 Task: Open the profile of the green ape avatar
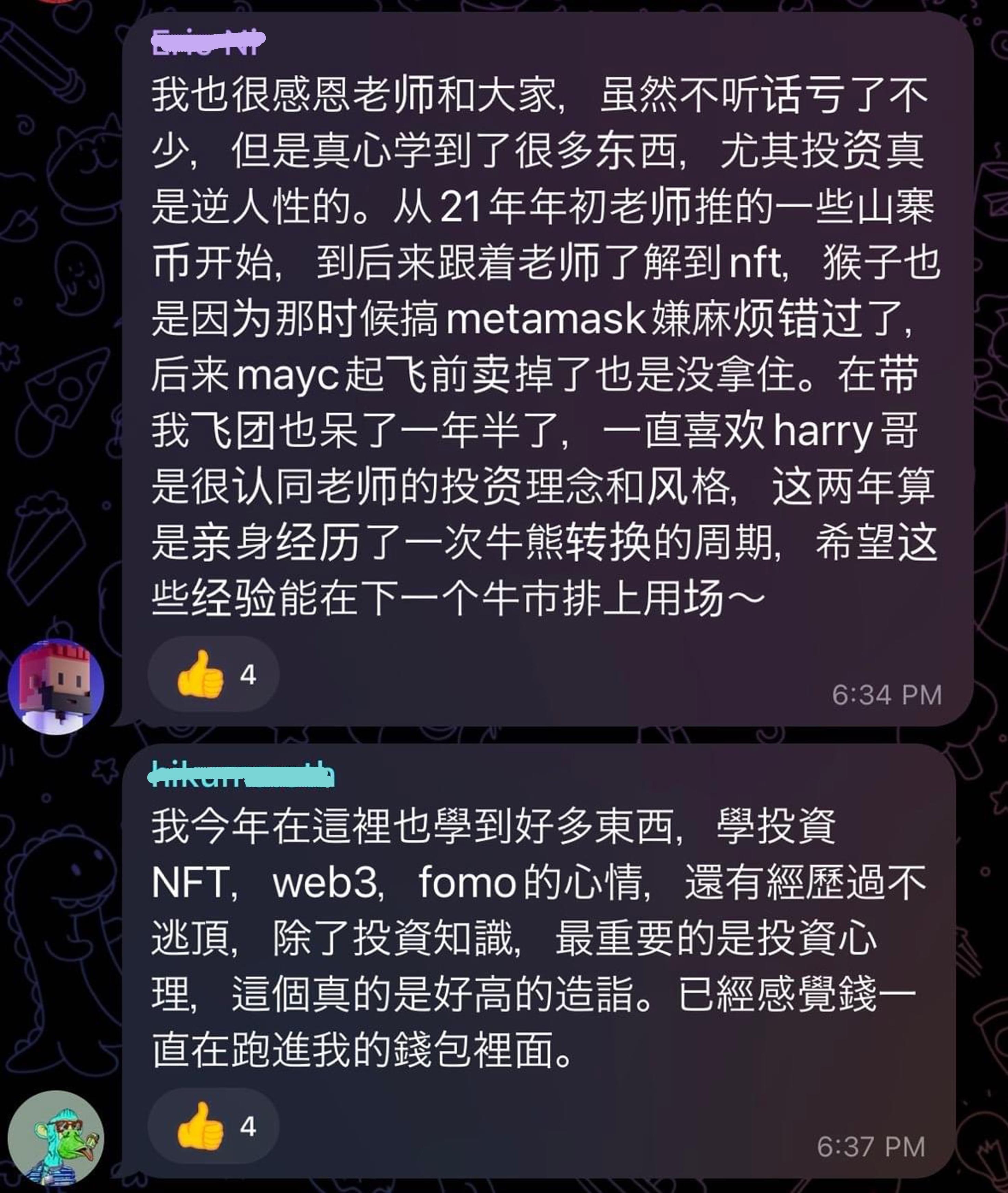(56, 1138)
